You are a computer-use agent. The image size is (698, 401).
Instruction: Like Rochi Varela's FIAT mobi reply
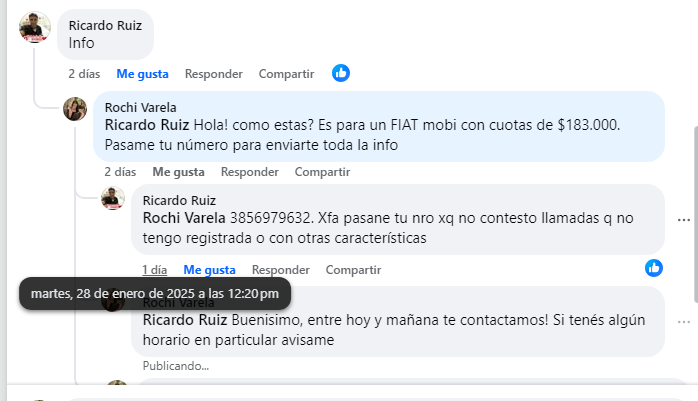[178, 172]
